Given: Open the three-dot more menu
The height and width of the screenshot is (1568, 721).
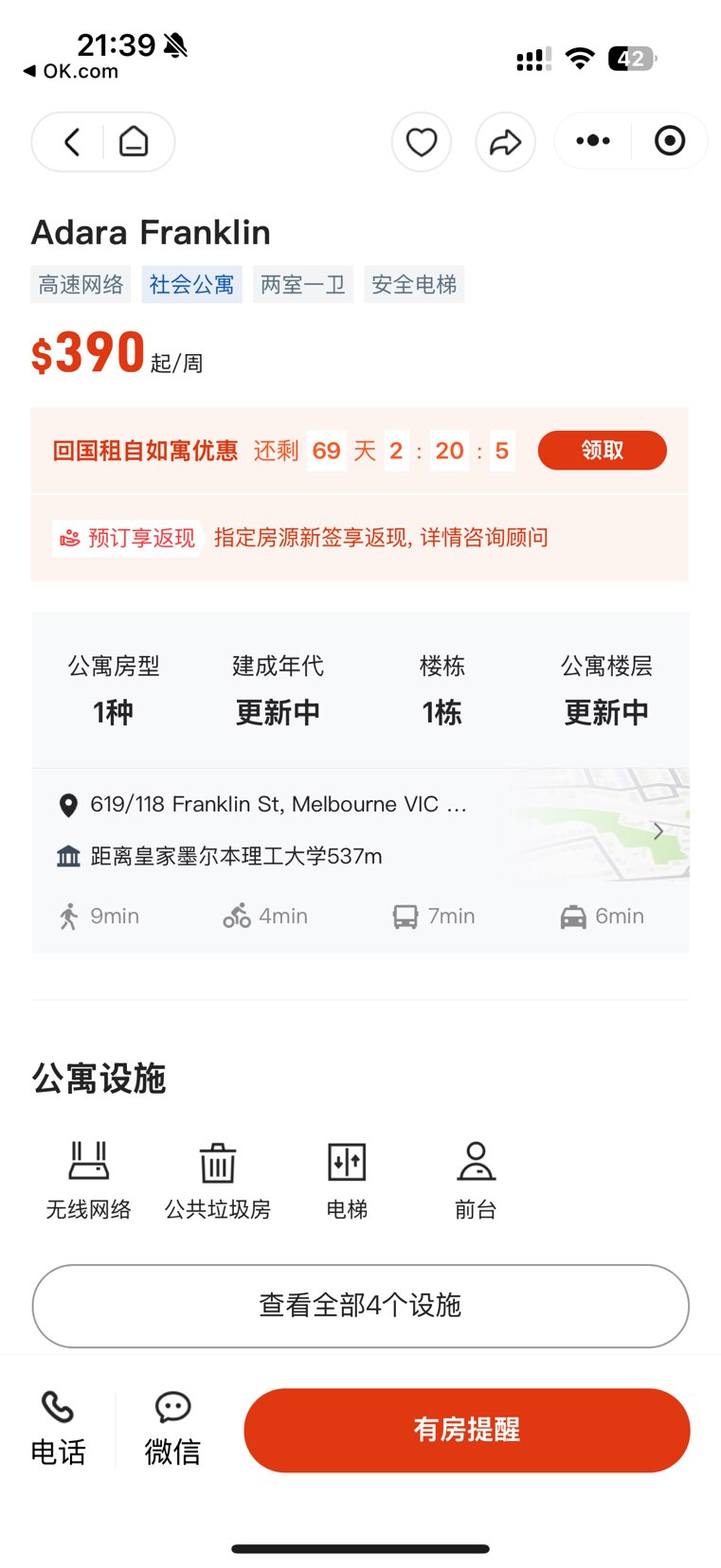Looking at the screenshot, I should point(593,141).
